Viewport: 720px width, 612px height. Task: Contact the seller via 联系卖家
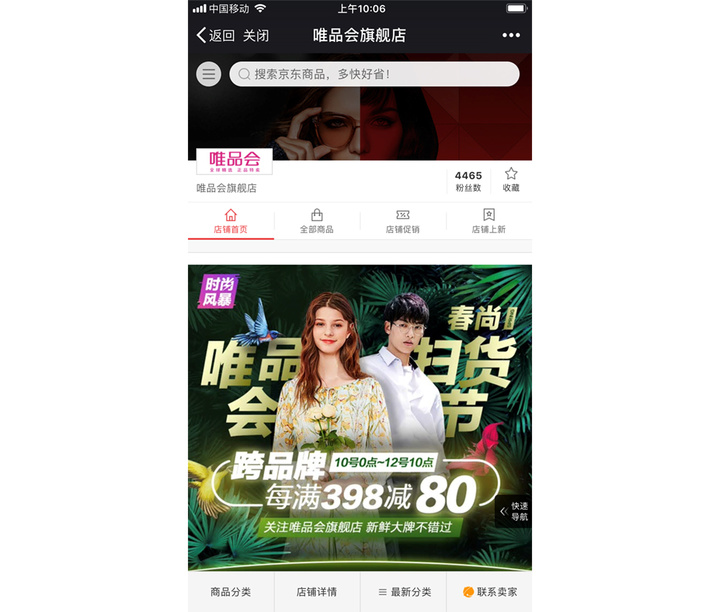pyautogui.click(x=489, y=592)
